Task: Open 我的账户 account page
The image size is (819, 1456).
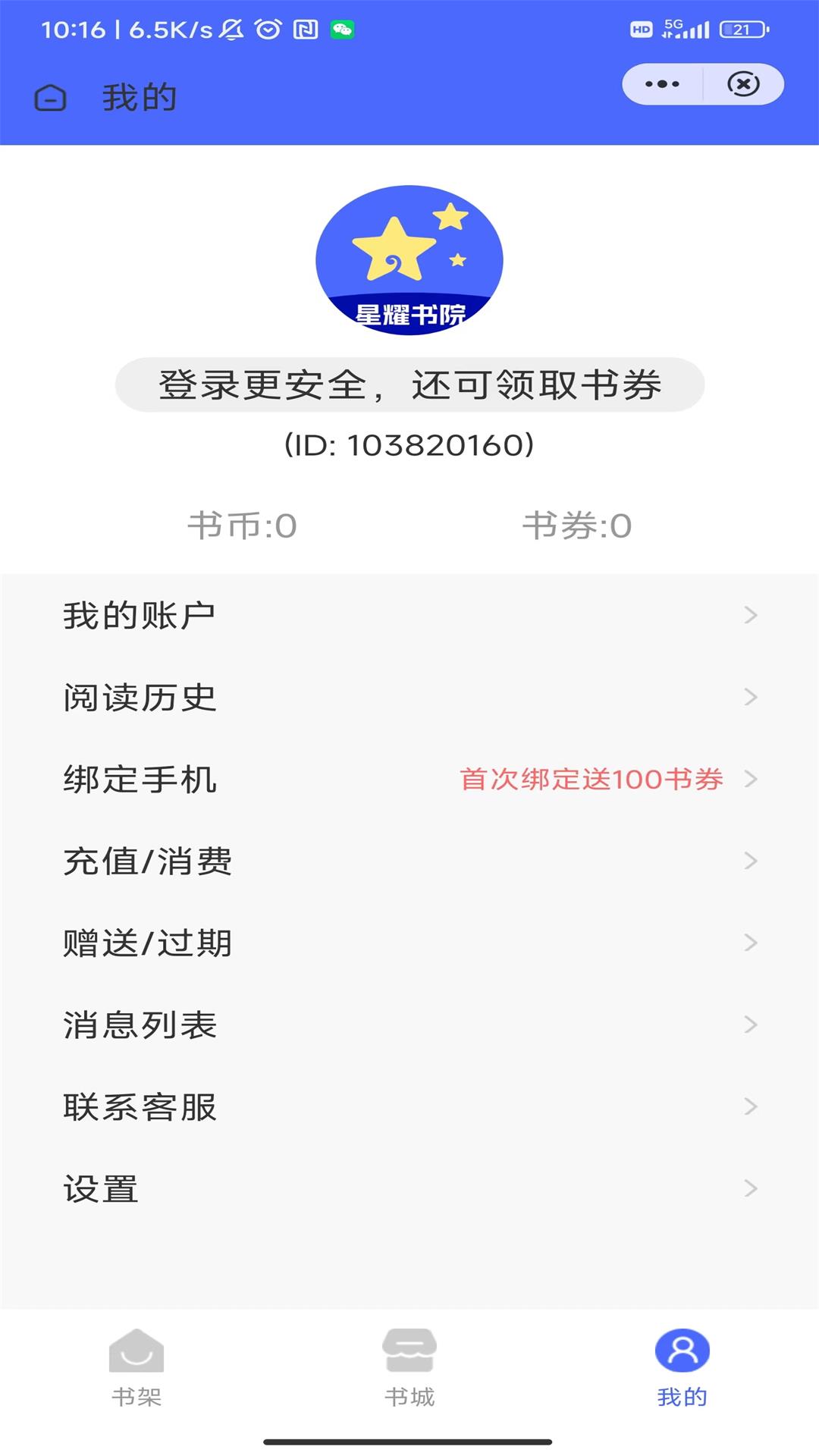Action: pos(409,615)
